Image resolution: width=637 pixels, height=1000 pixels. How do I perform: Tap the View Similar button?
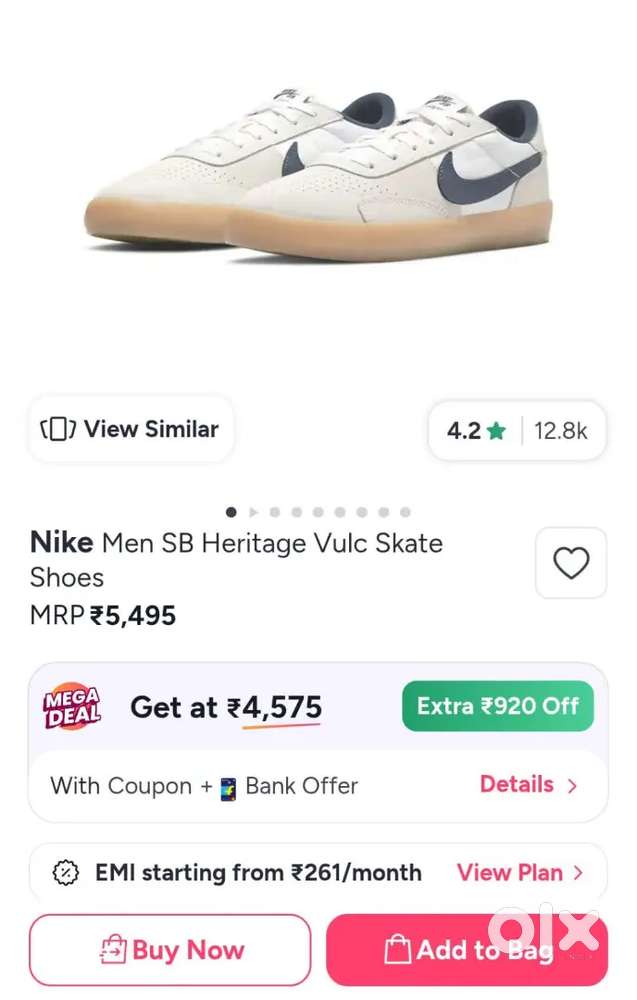point(131,429)
